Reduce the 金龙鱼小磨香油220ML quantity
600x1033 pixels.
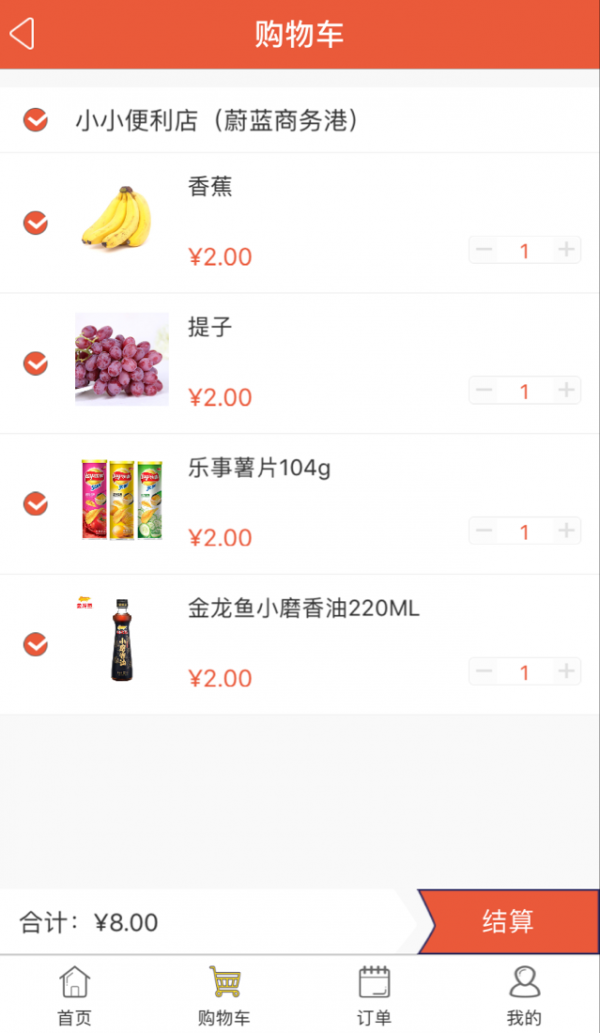coord(484,671)
